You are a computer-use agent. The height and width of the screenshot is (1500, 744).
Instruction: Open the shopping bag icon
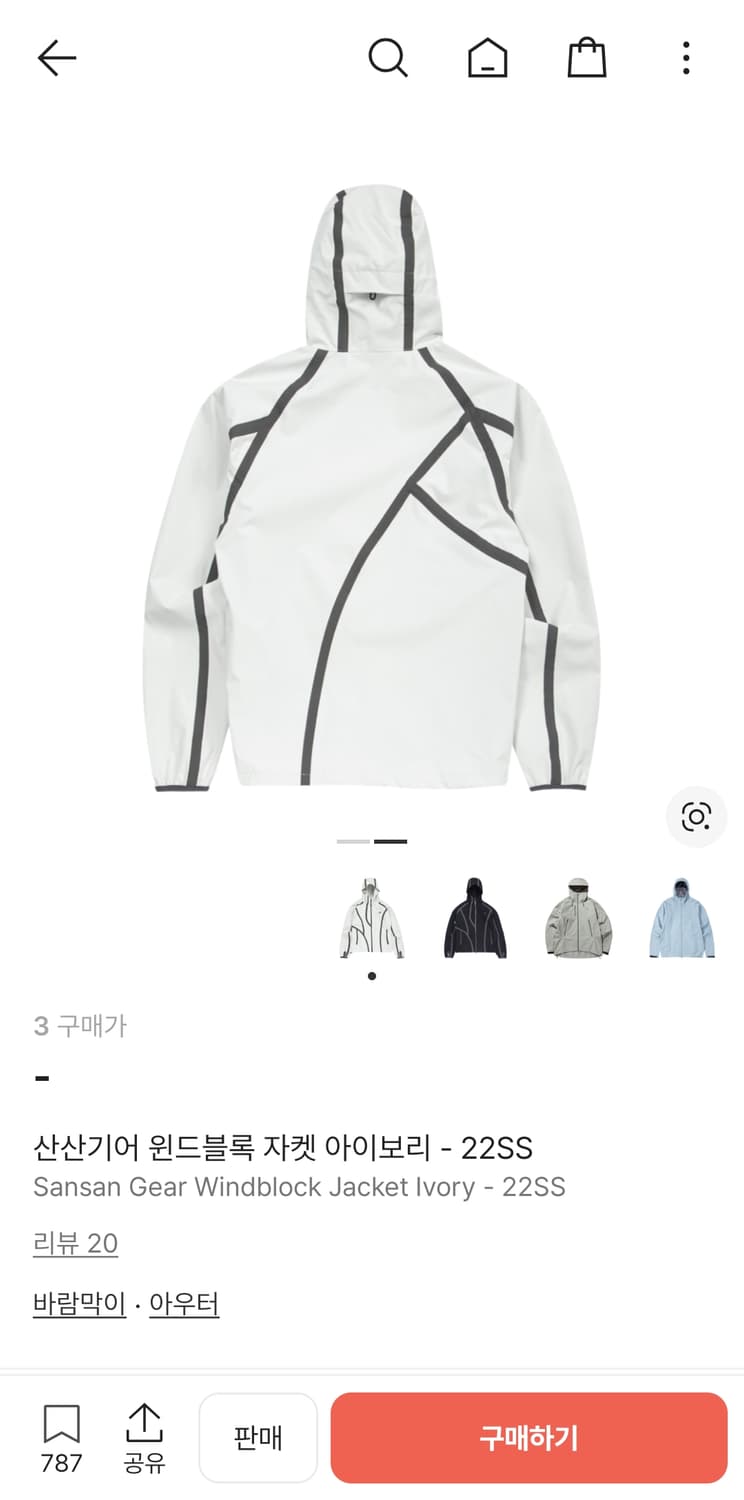(588, 57)
